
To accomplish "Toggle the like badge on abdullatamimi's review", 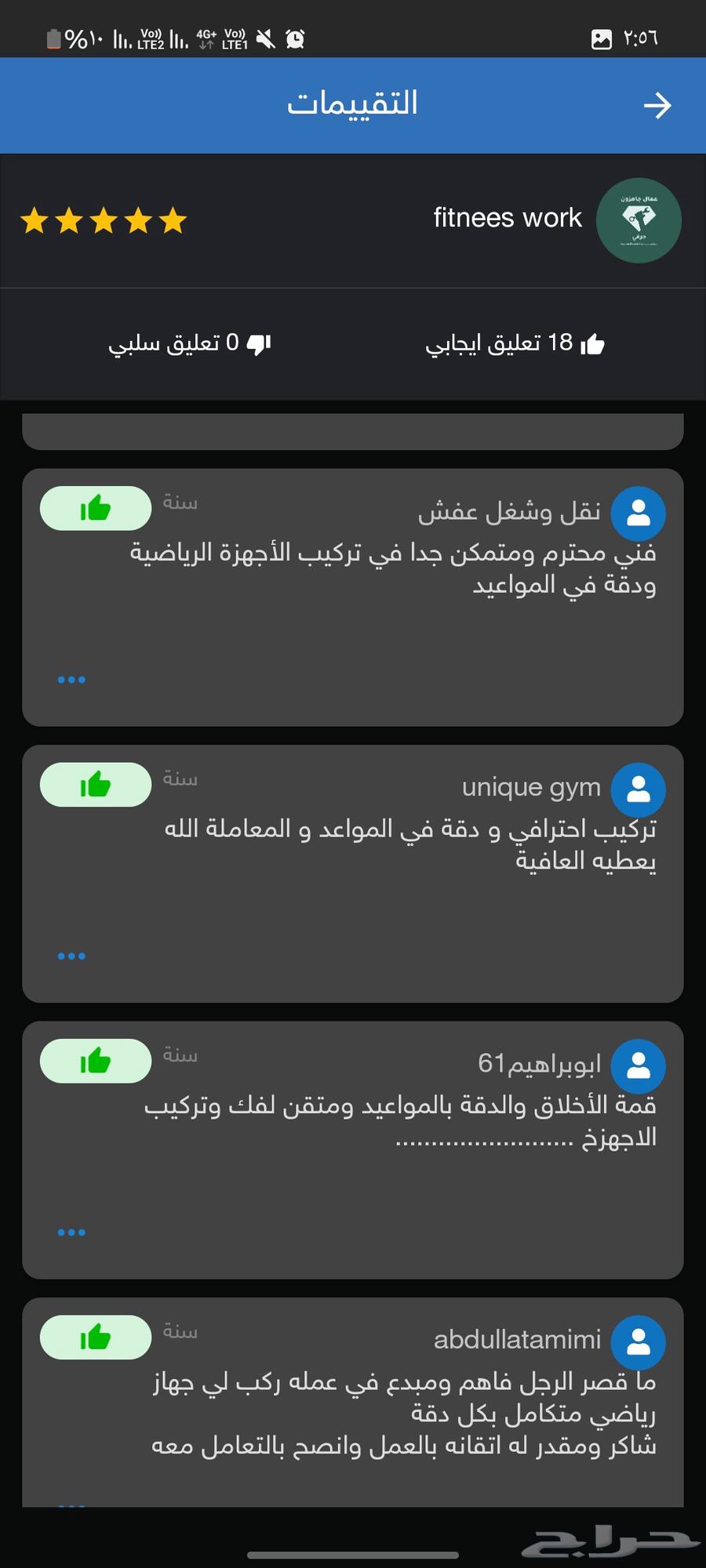I will (x=95, y=1337).
